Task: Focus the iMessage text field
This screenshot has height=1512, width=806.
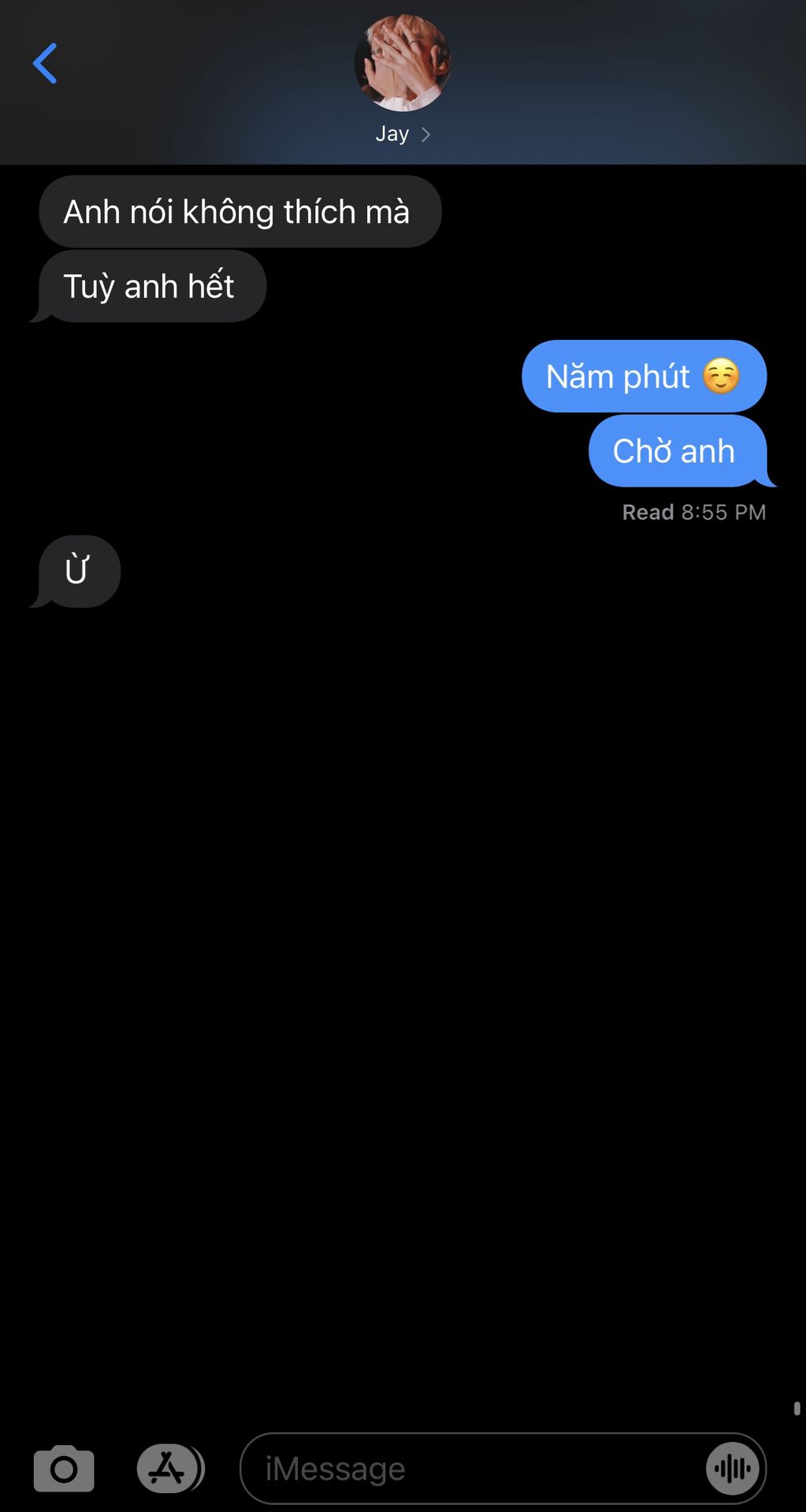Action: coord(473,1469)
